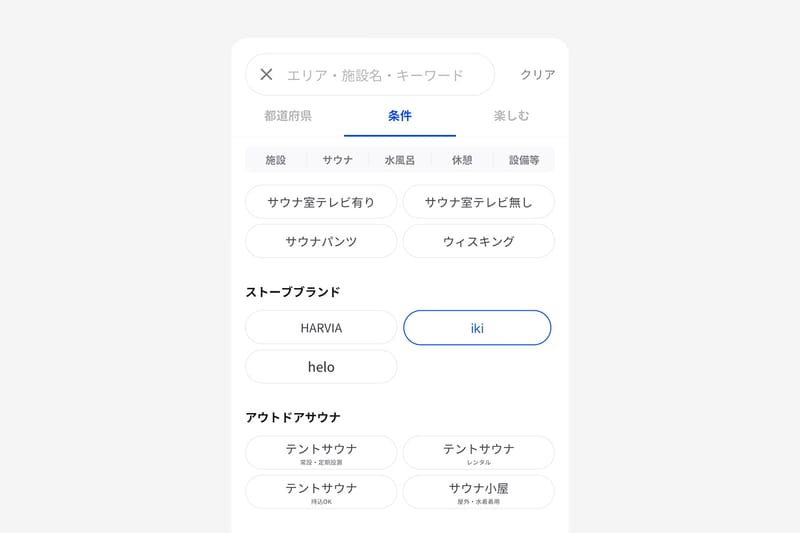
Task: Select the 水風呂 segment
Action: 399,160
